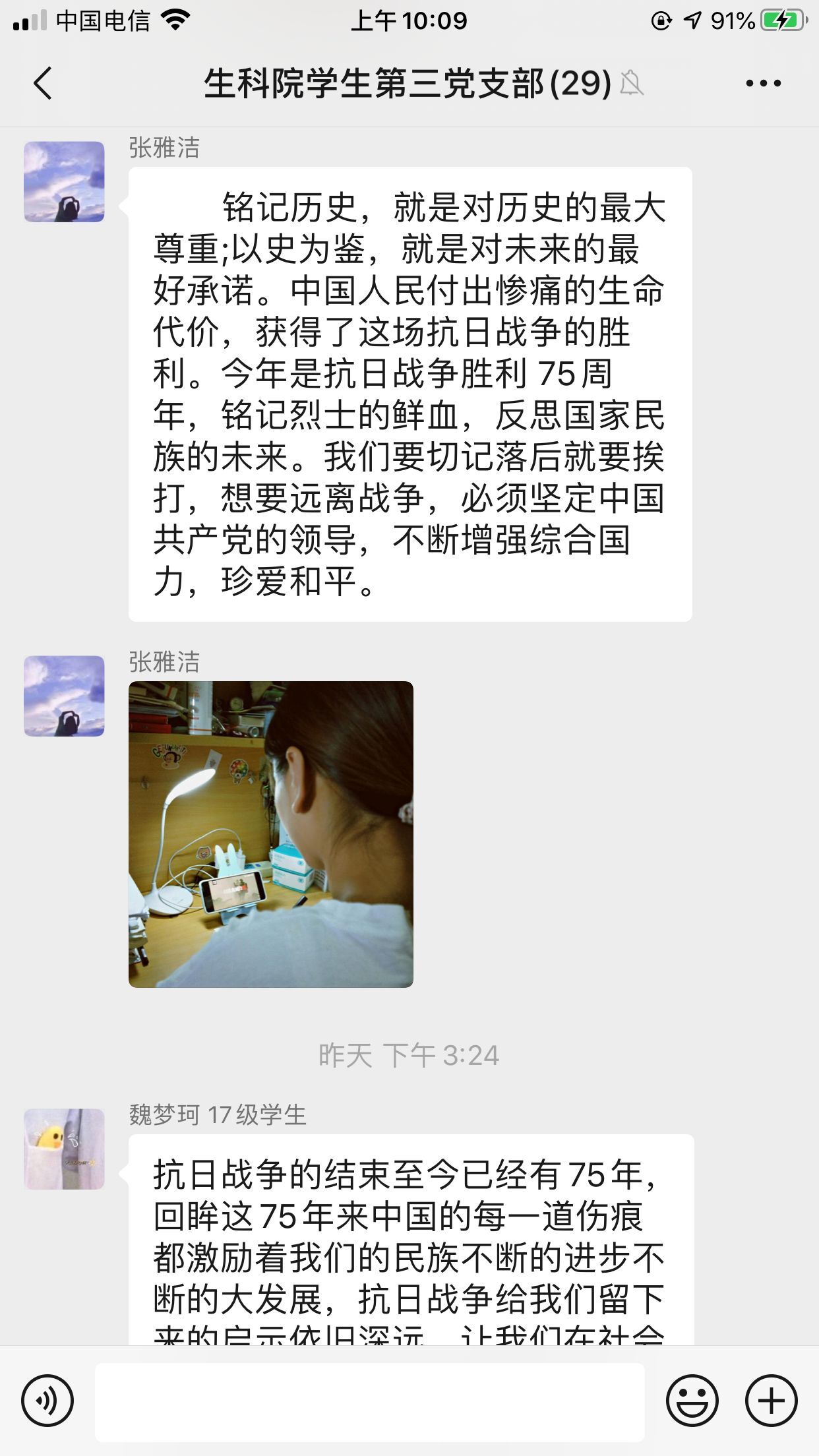Open the plus attachments menu

[771, 1401]
